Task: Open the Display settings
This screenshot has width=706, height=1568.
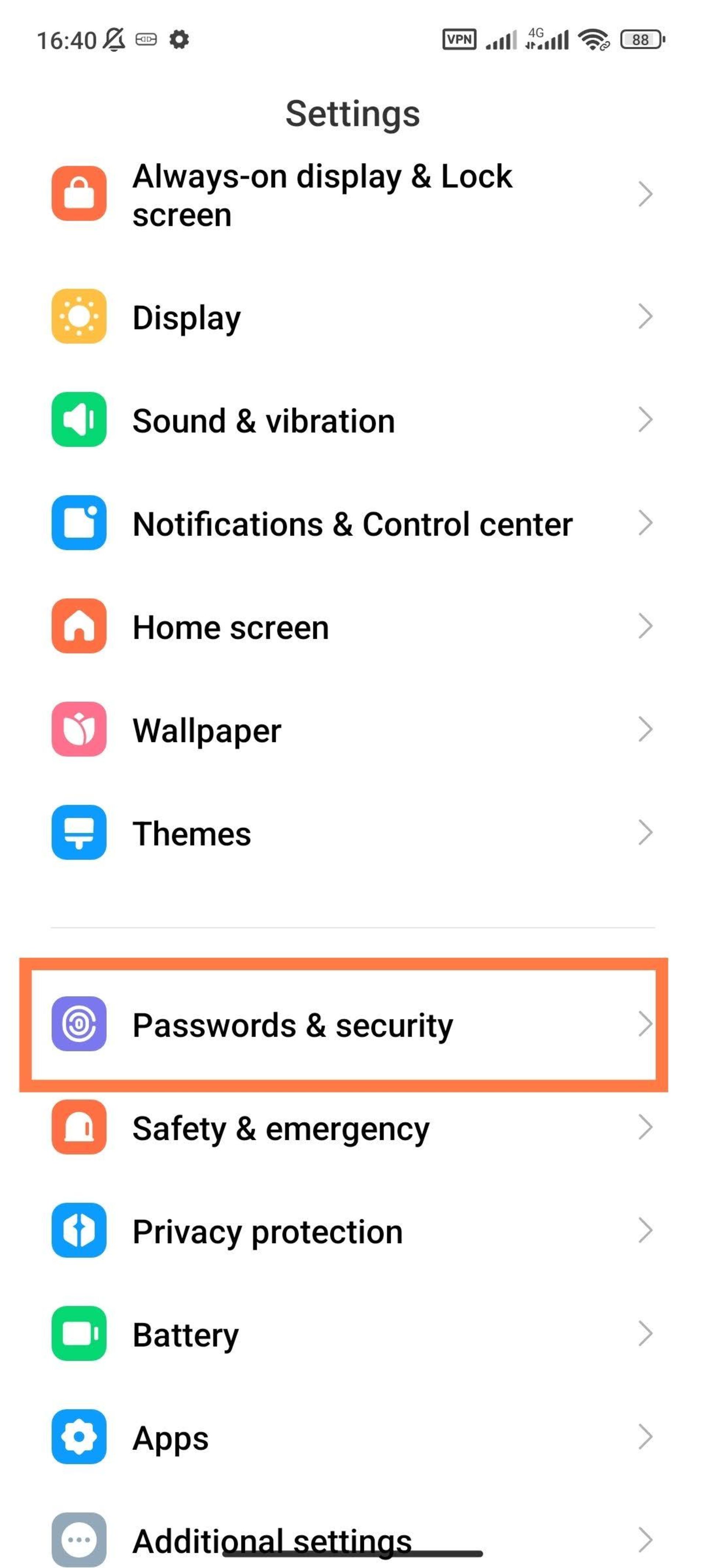Action: [x=186, y=317]
